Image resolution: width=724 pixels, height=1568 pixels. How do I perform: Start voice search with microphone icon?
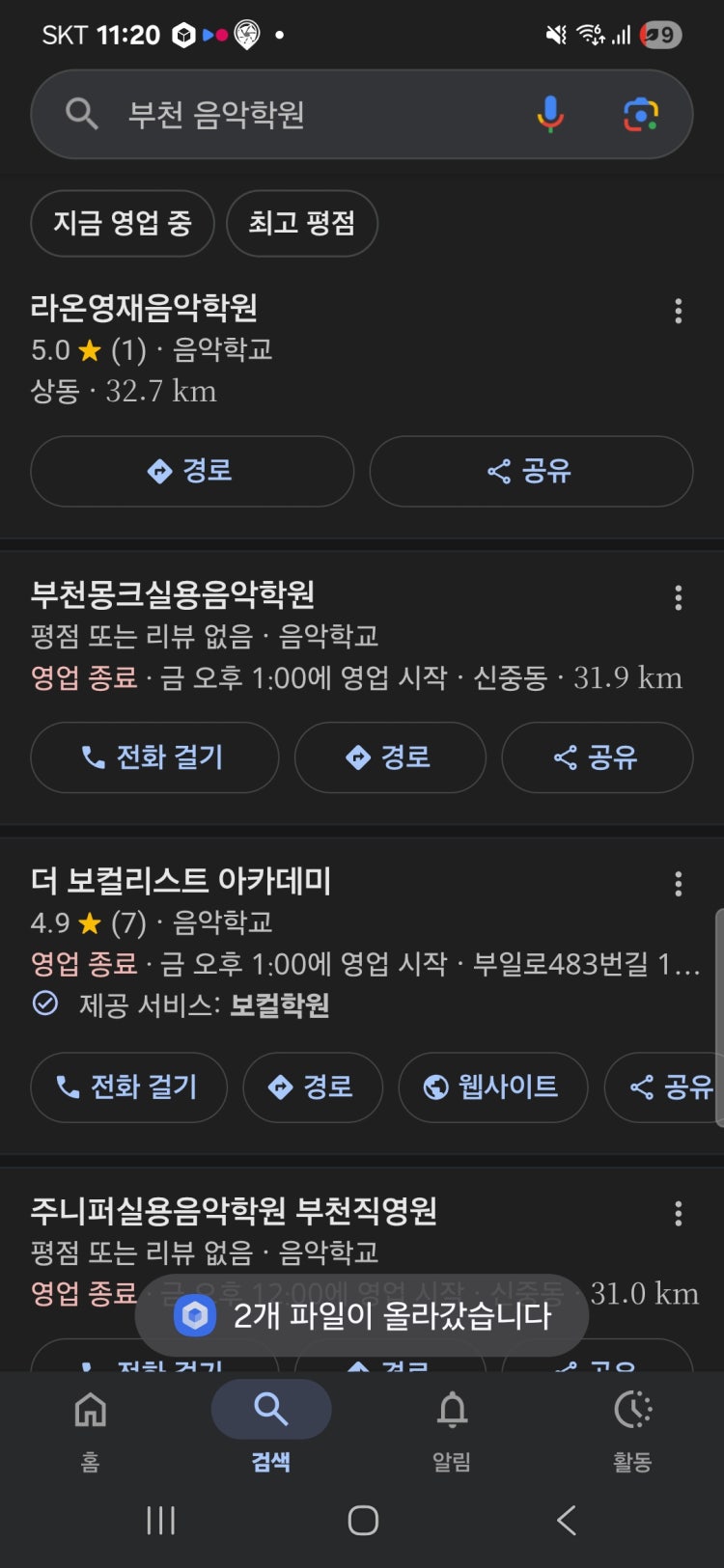(x=550, y=115)
